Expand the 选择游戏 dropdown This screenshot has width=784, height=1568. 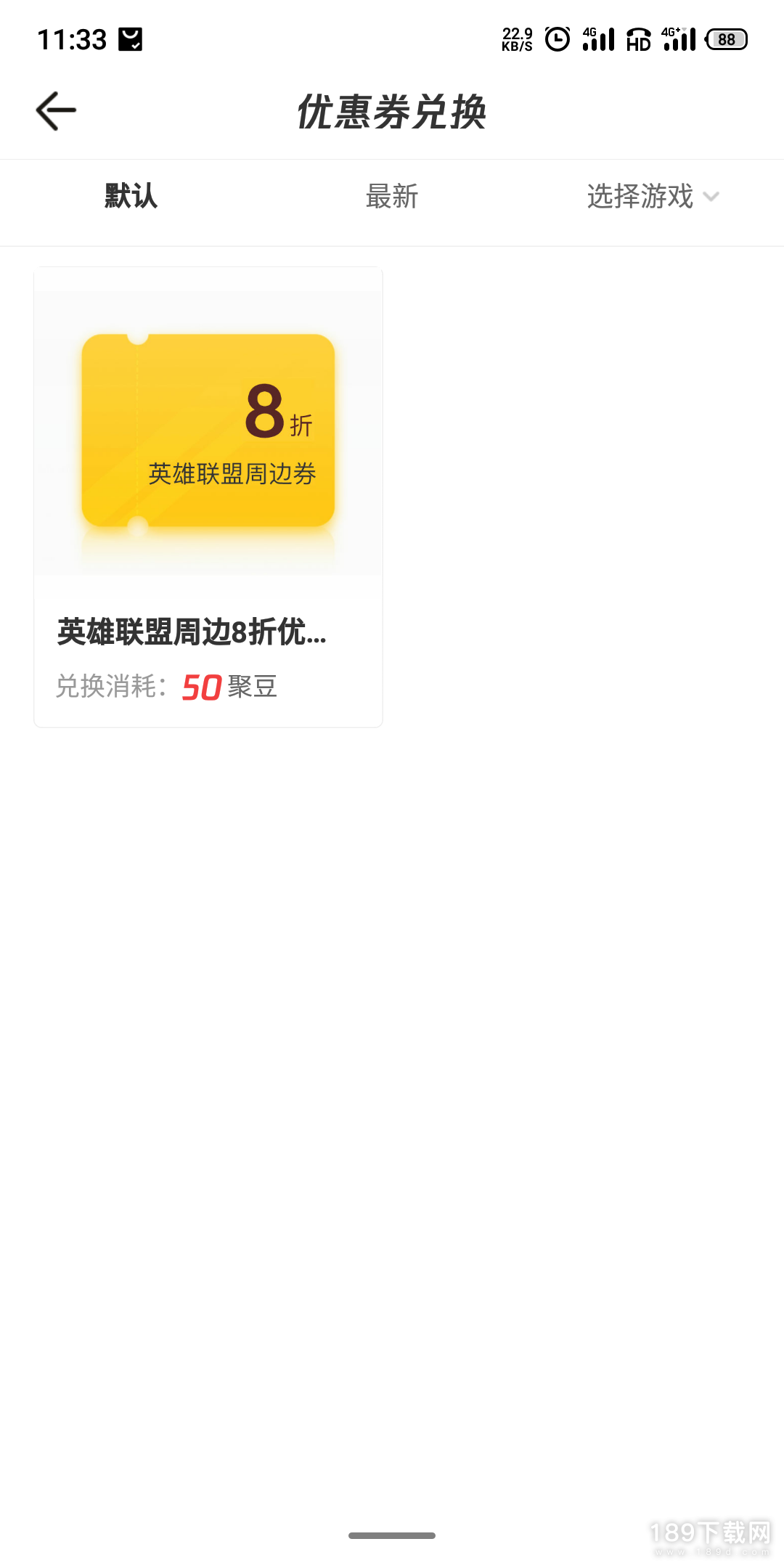pyautogui.click(x=652, y=196)
